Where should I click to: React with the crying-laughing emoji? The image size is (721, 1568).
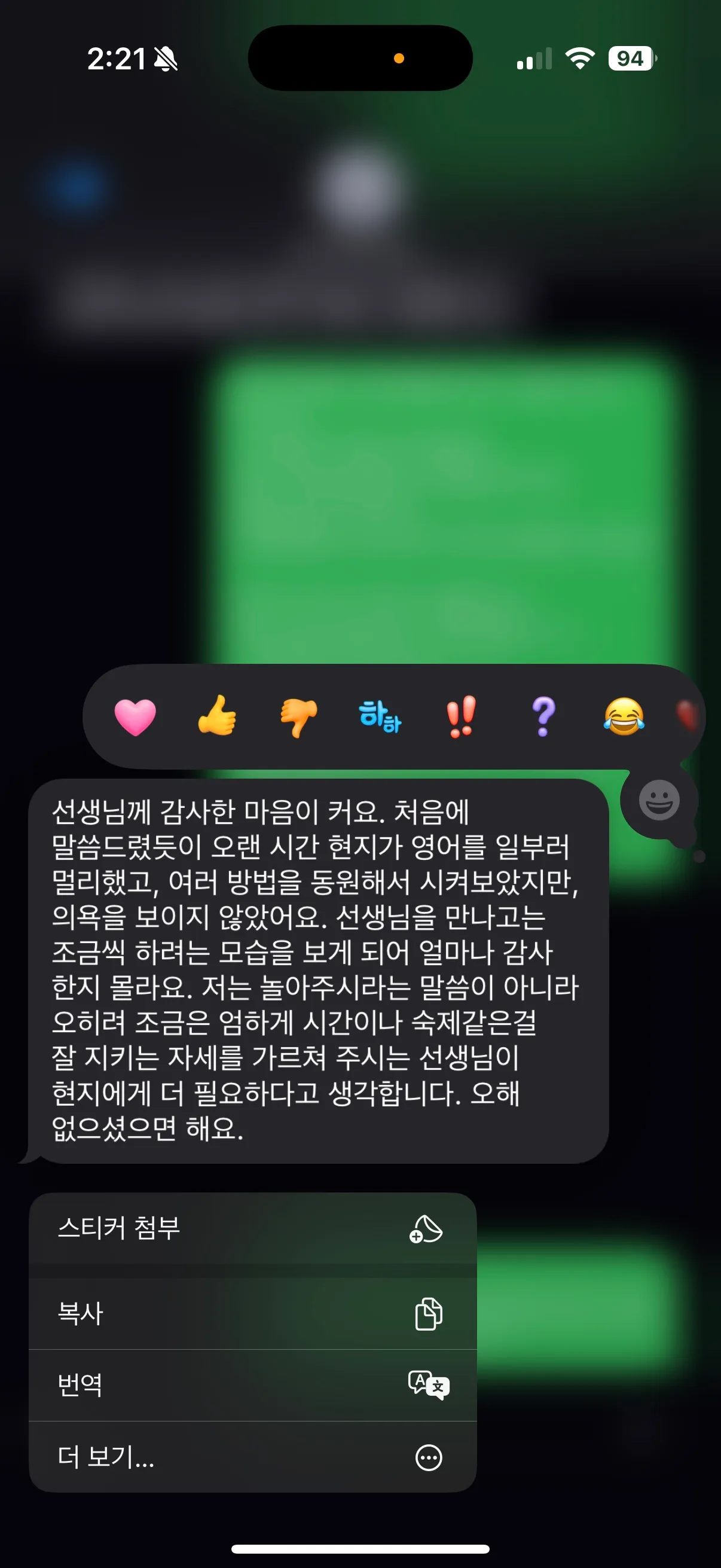click(x=624, y=716)
